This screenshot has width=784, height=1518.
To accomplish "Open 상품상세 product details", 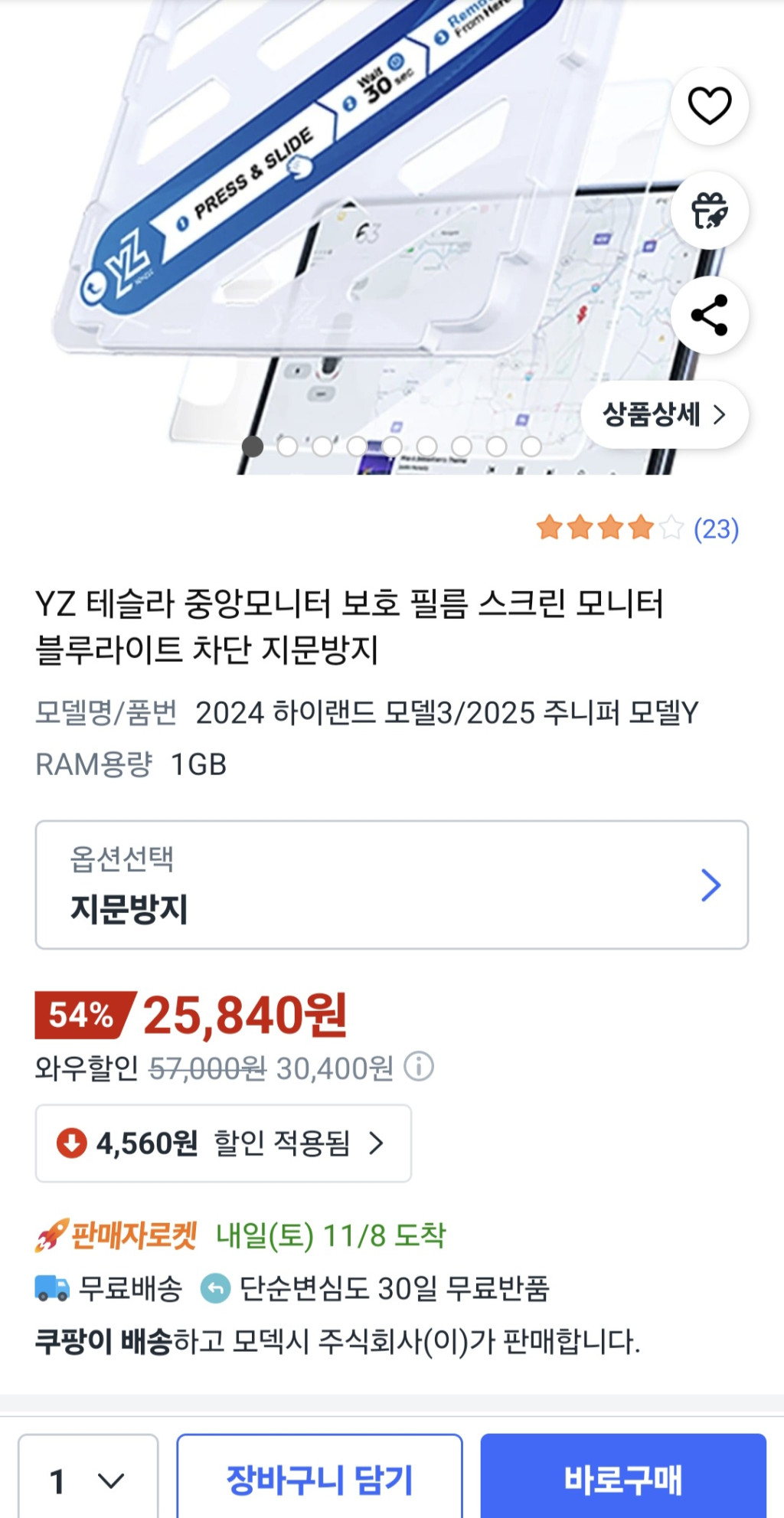I will (664, 414).
